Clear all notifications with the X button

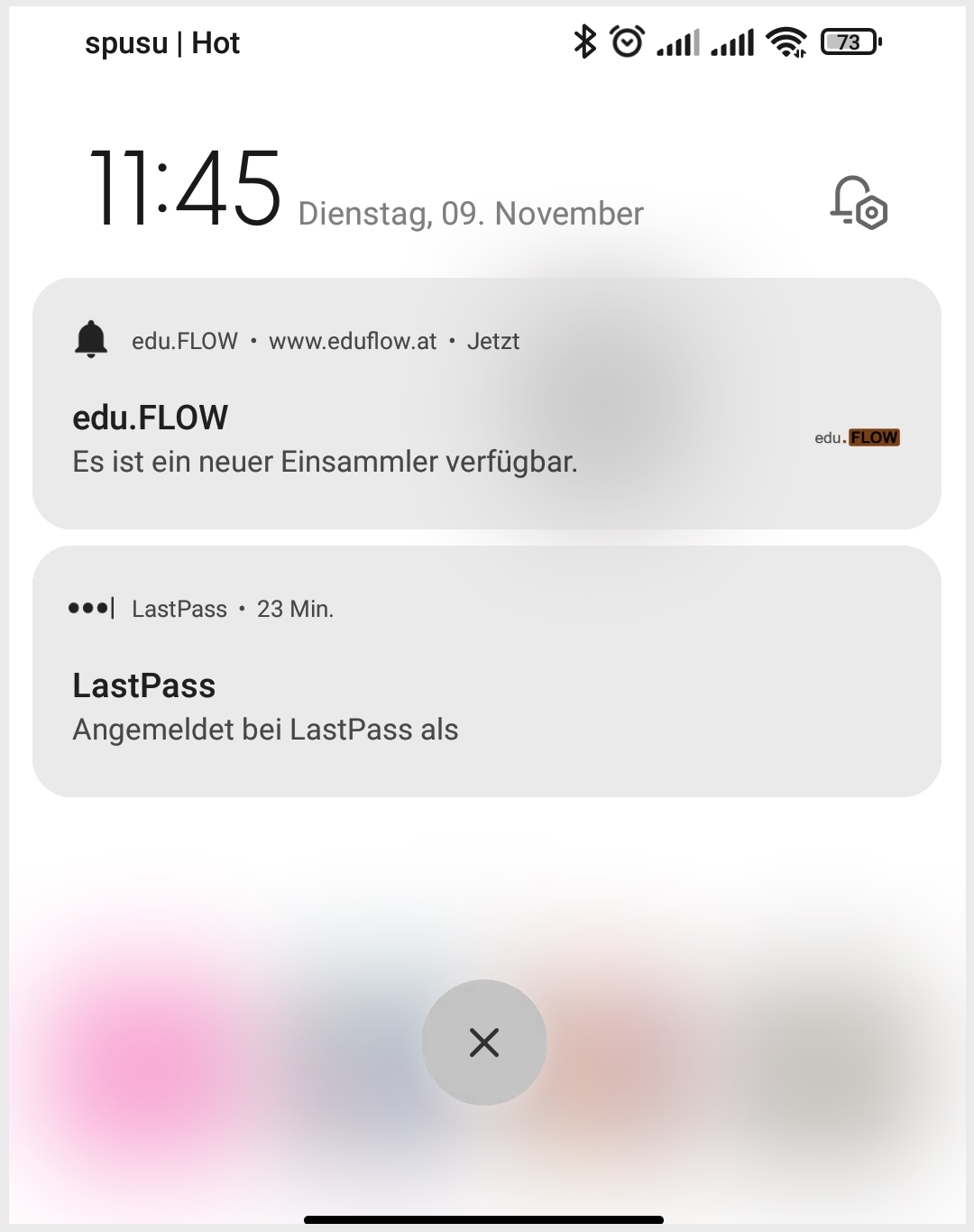click(x=484, y=1043)
